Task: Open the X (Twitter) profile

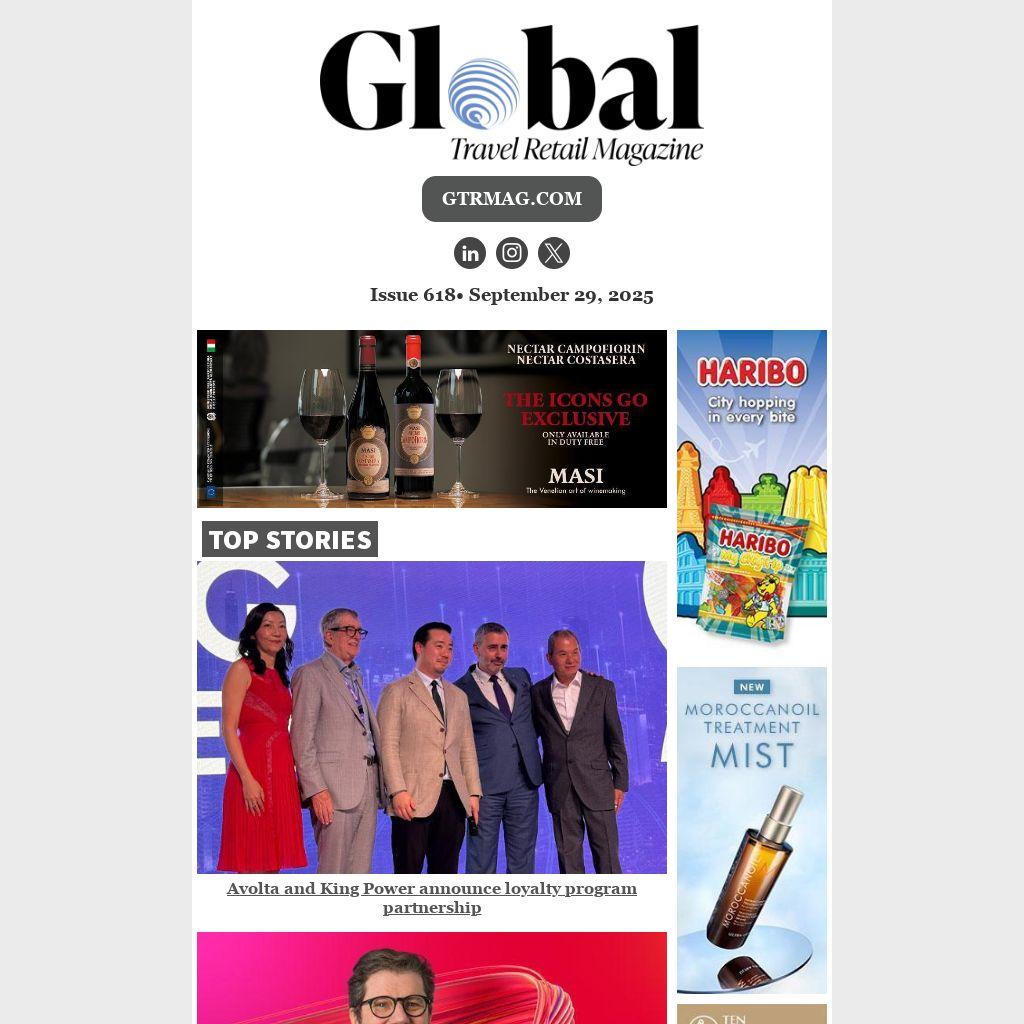Action: [554, 253]
